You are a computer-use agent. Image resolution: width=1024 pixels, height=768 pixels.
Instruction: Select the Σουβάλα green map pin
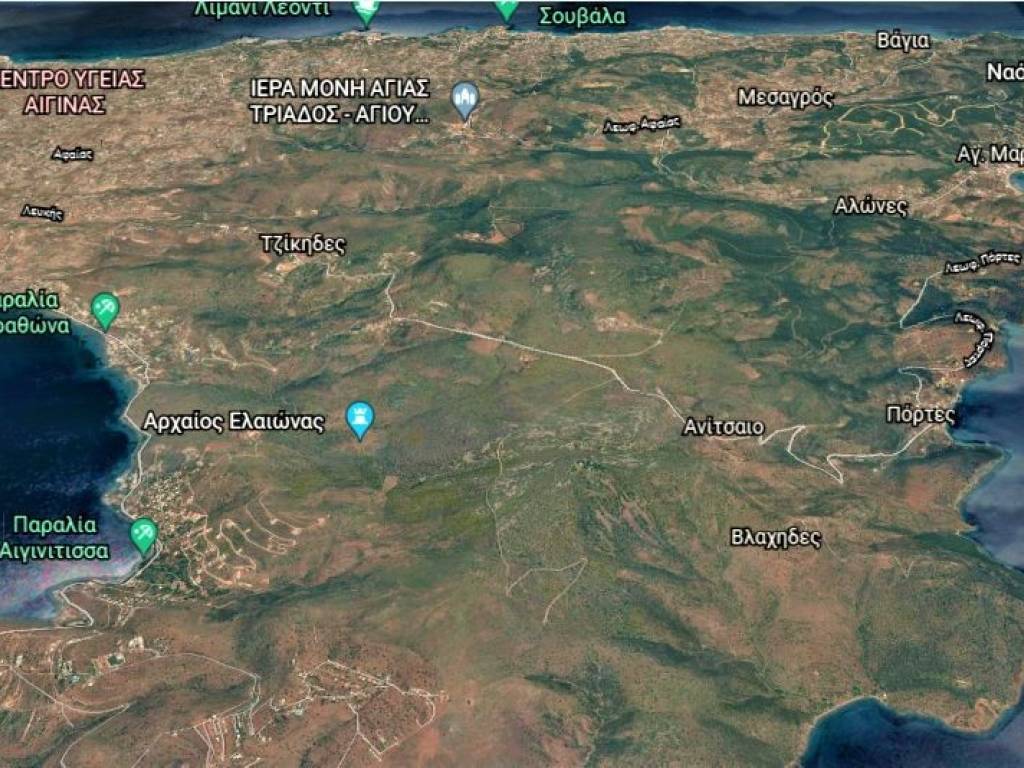click(x=507, y=8)
